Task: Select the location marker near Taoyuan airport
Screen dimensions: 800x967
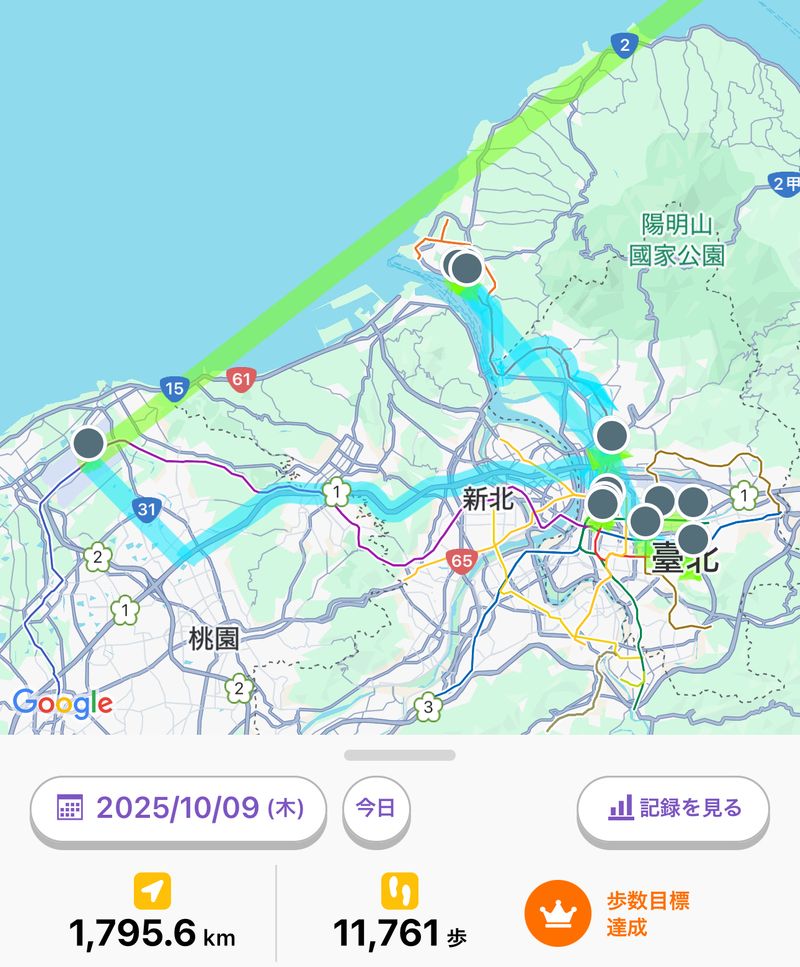Action: point(89,442)
